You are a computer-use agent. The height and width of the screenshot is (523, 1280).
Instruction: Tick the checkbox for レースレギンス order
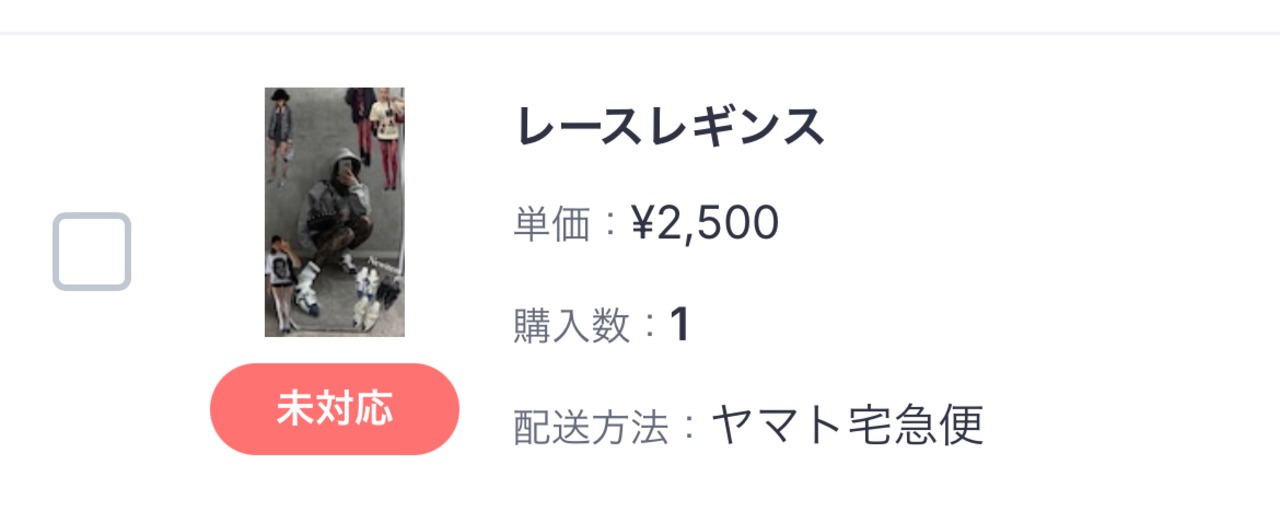click(x=92, y=251)
